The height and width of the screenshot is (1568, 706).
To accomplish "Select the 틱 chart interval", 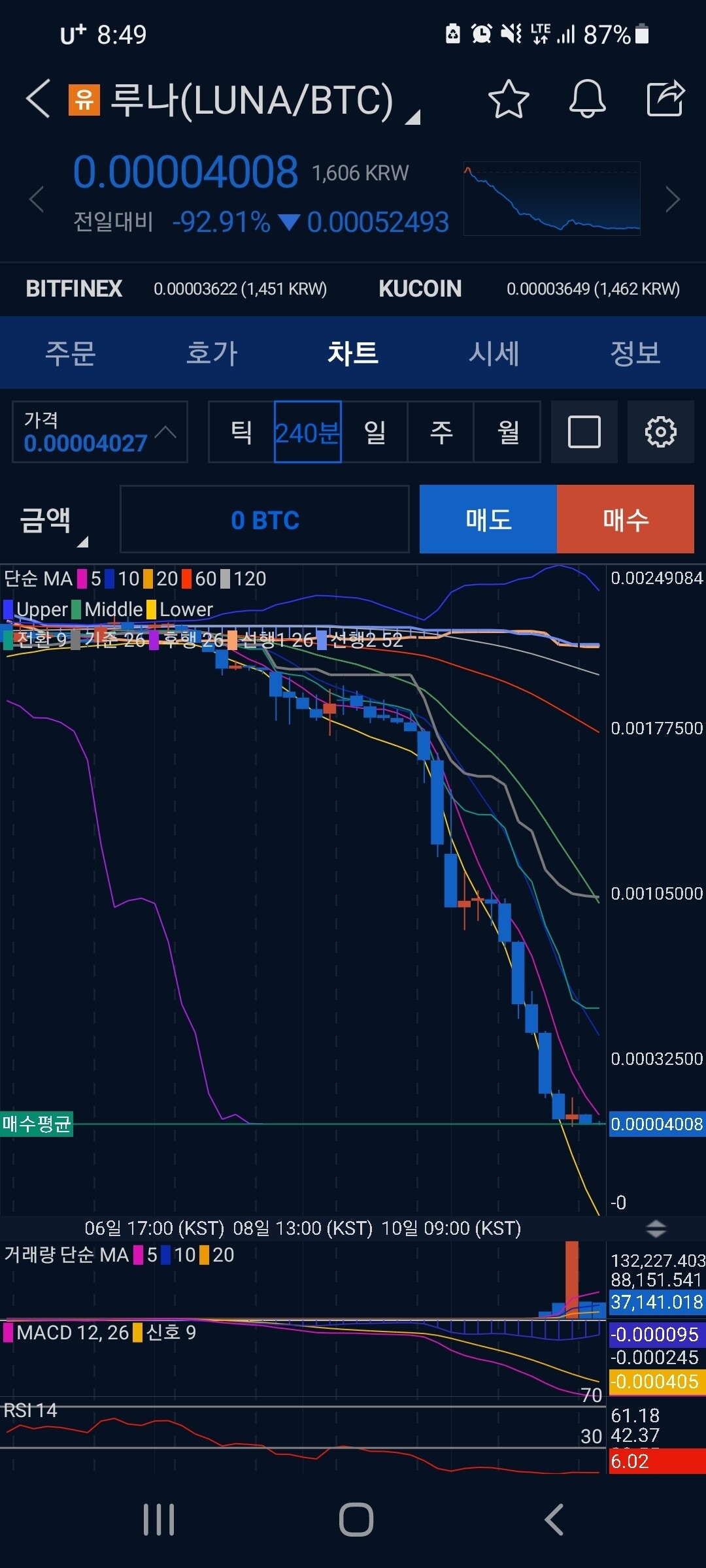I will pos(241,432).
